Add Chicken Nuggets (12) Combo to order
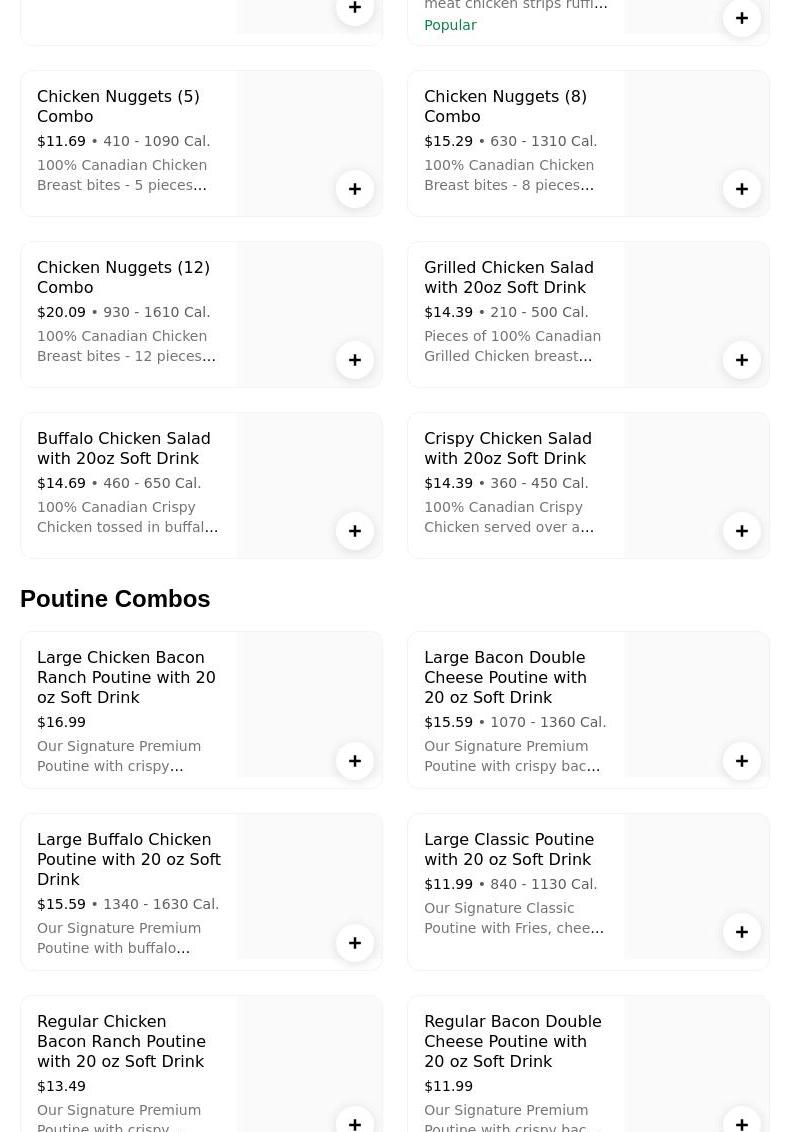804x1132 pixels. pyautogui.click(x=355, y=360)
